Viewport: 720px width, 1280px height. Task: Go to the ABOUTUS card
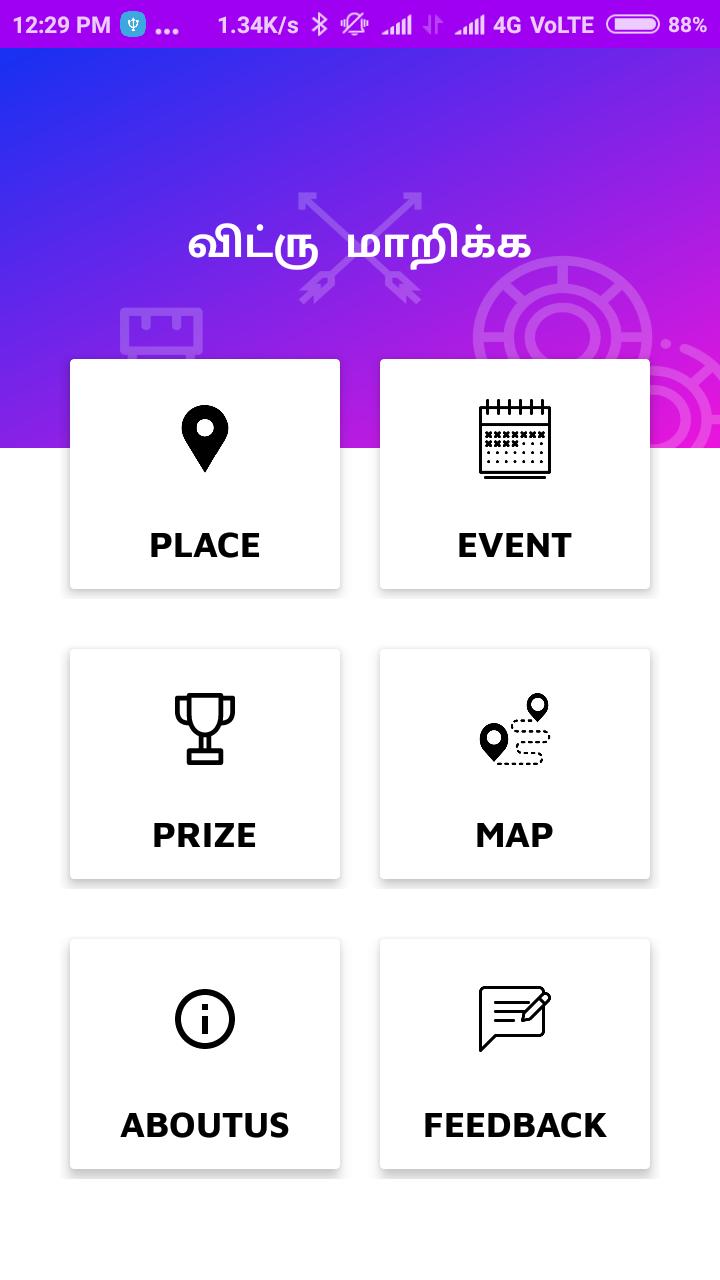click(x=205, y=1054)
